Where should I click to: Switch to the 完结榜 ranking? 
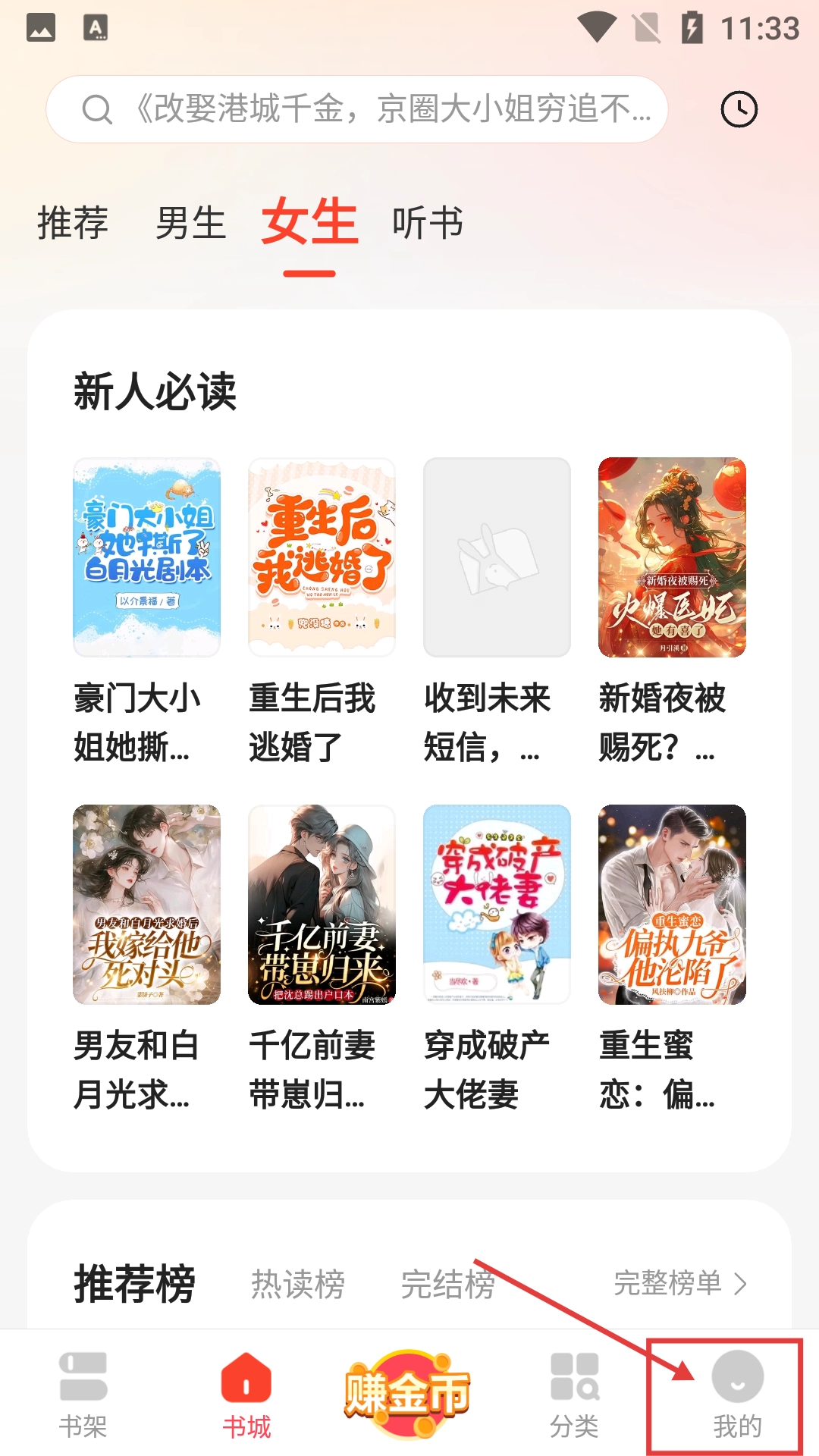[x=447, y=1284]
